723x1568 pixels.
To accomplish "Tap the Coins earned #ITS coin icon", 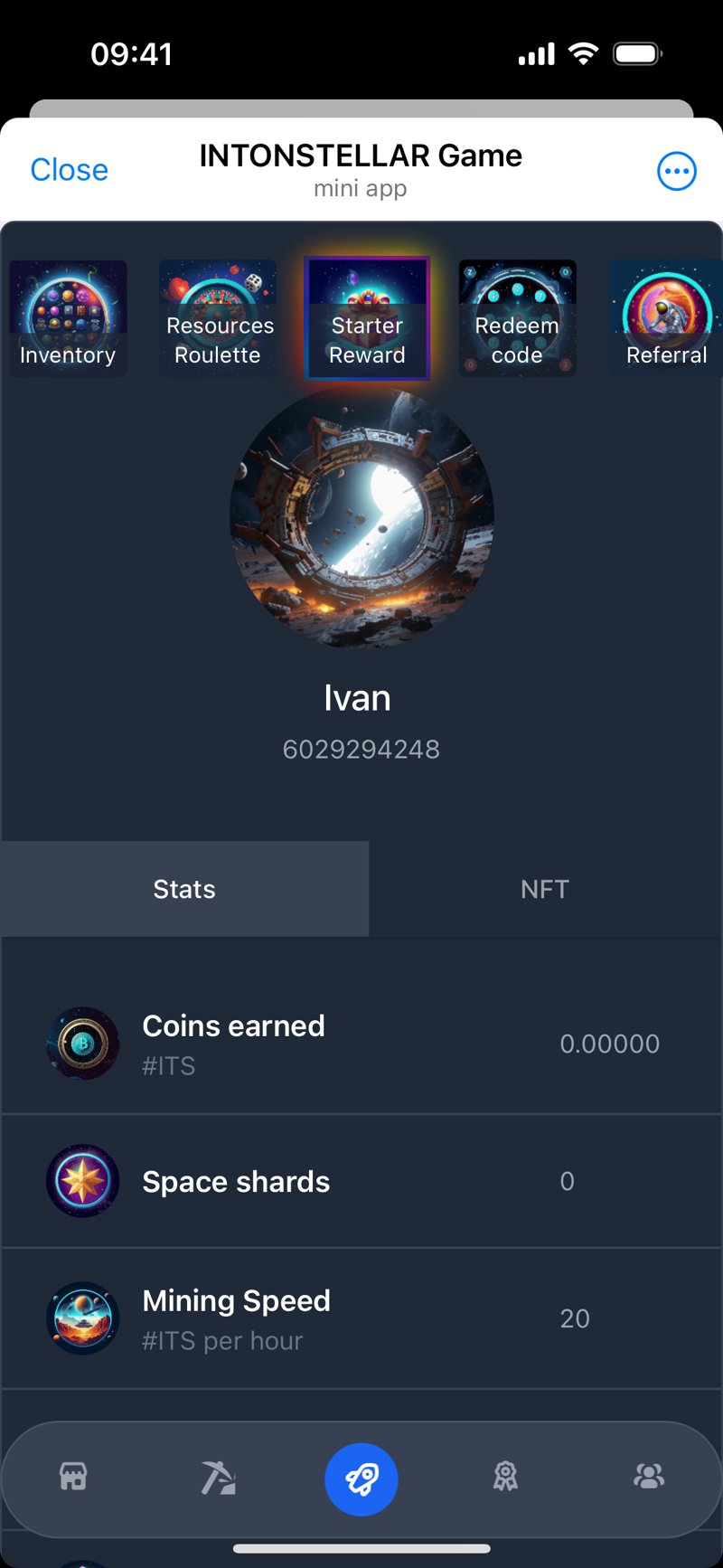I will pyautogui.click(x=83, y=1044).
